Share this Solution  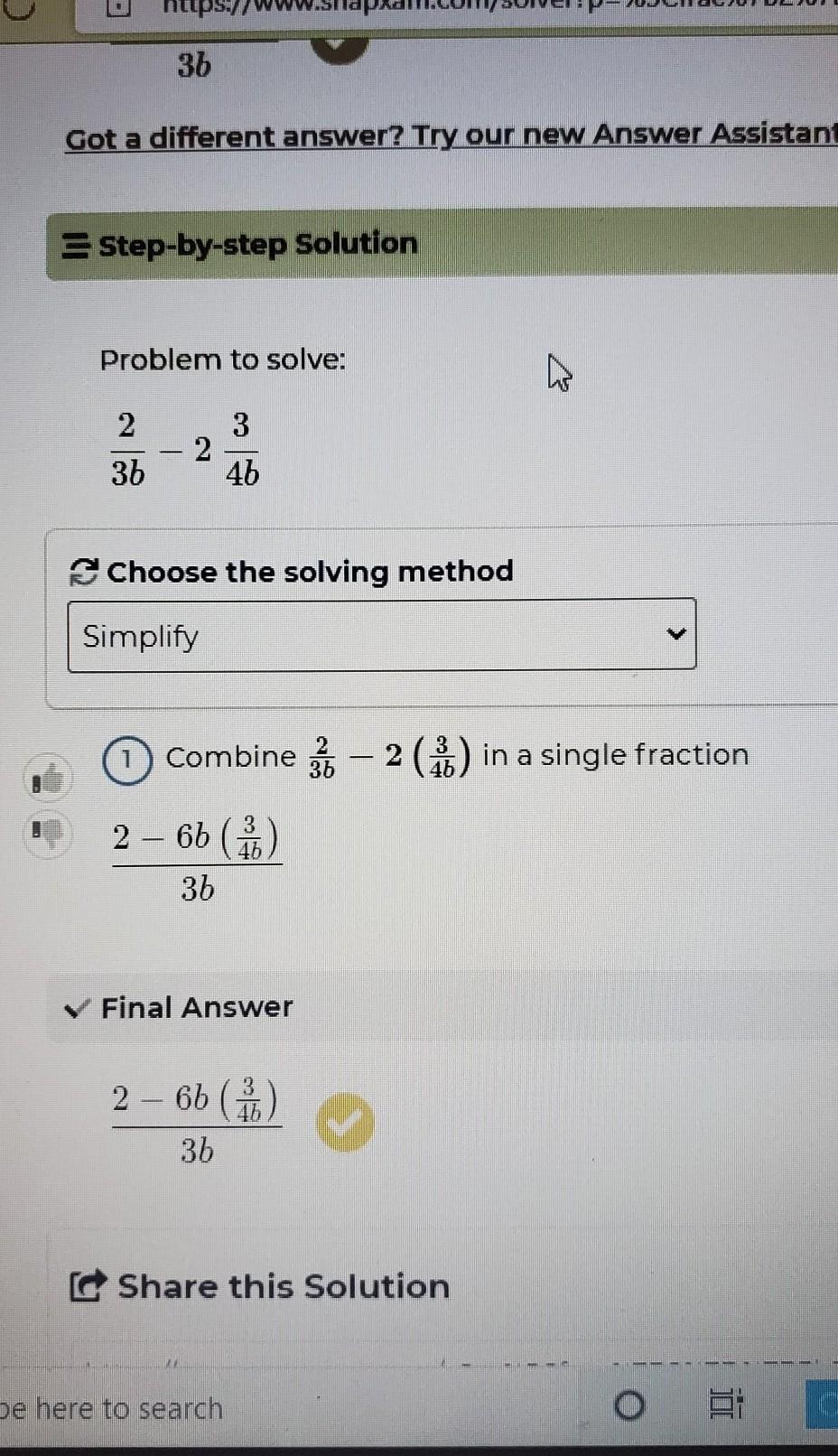click(x=260, y=1286)
